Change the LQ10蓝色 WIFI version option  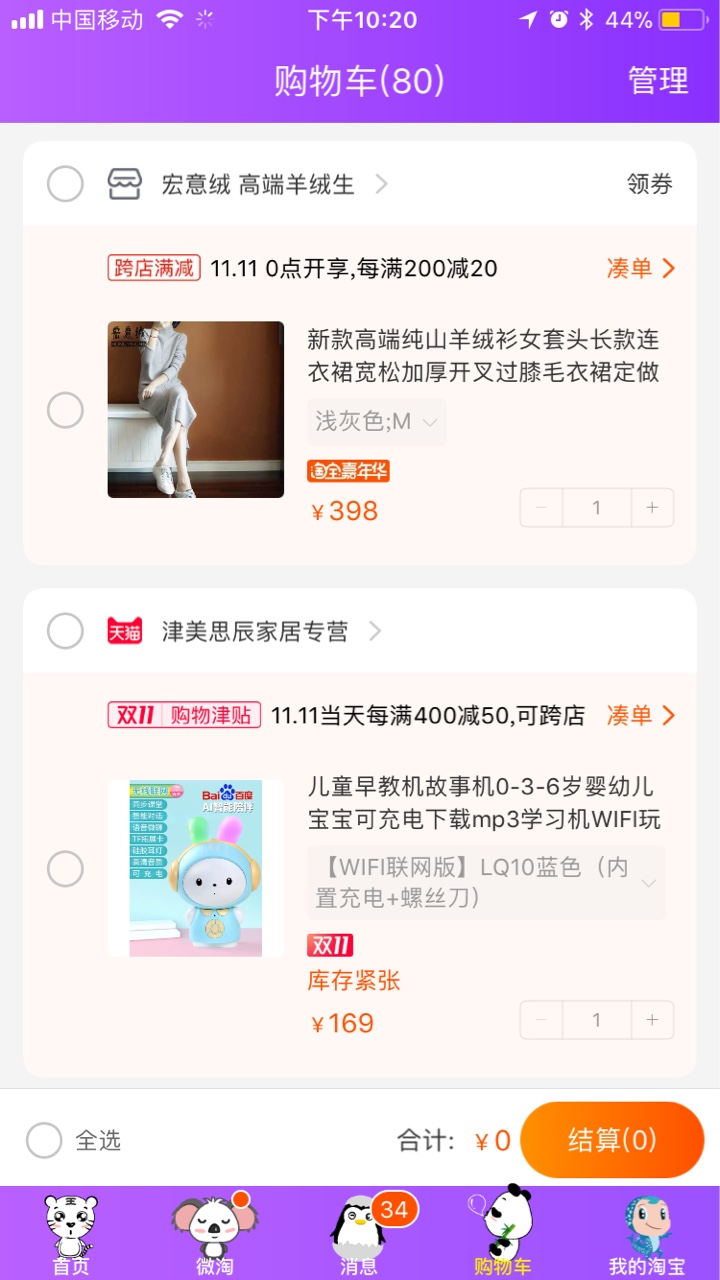[x=486, y=883]
